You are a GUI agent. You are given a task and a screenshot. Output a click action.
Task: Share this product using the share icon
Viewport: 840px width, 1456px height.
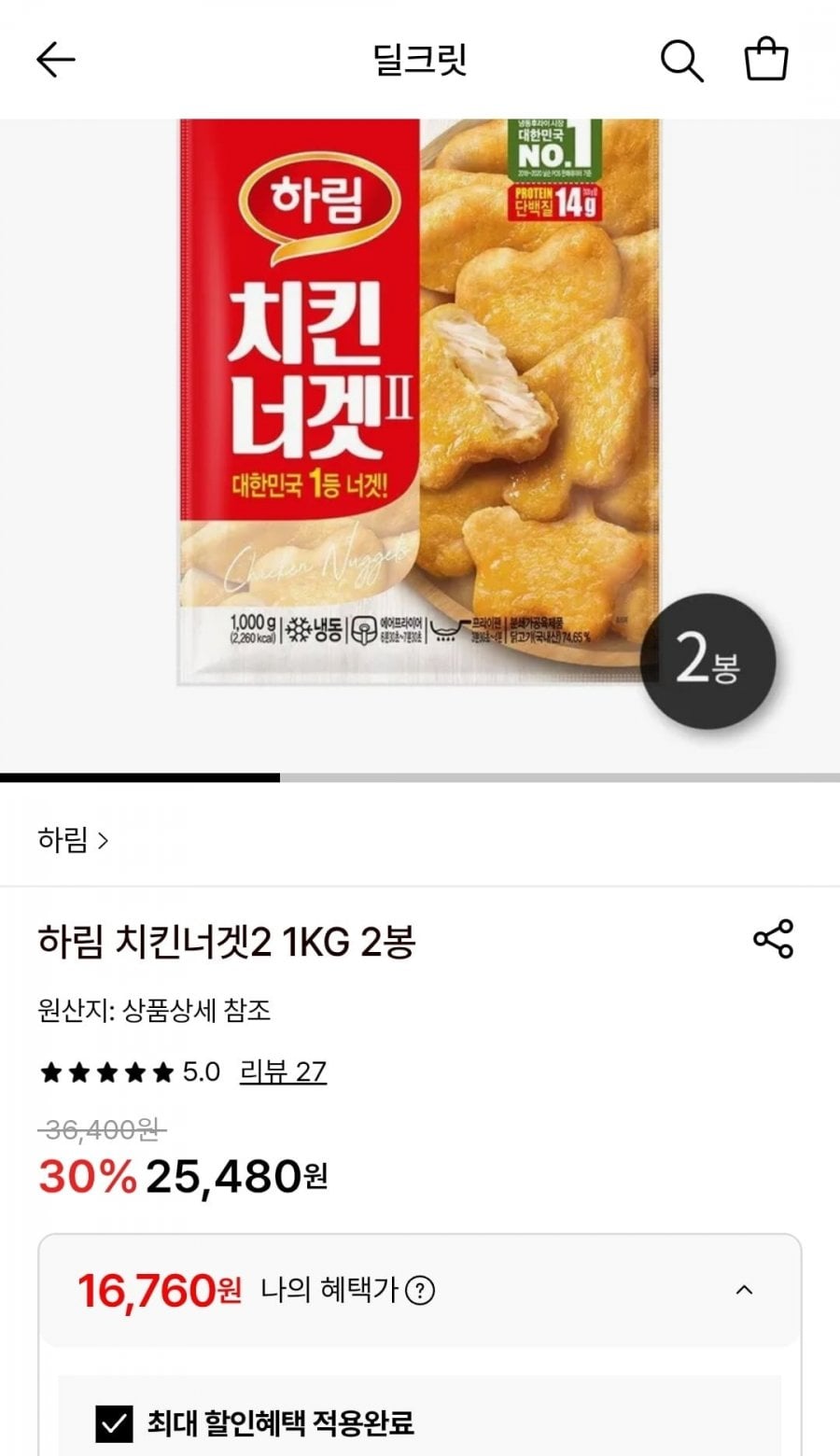click(x=774, y=940)
